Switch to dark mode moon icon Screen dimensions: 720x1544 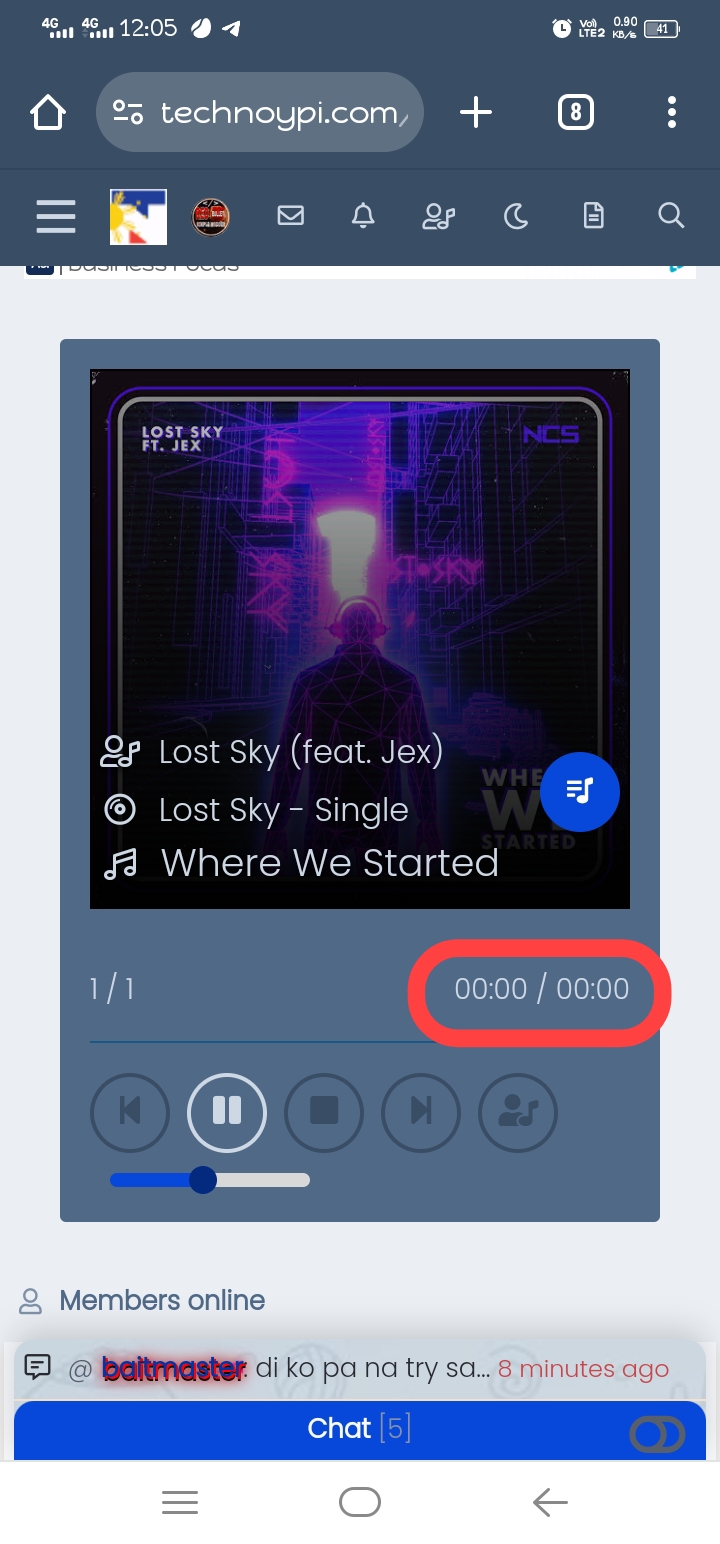click(516, 215)
